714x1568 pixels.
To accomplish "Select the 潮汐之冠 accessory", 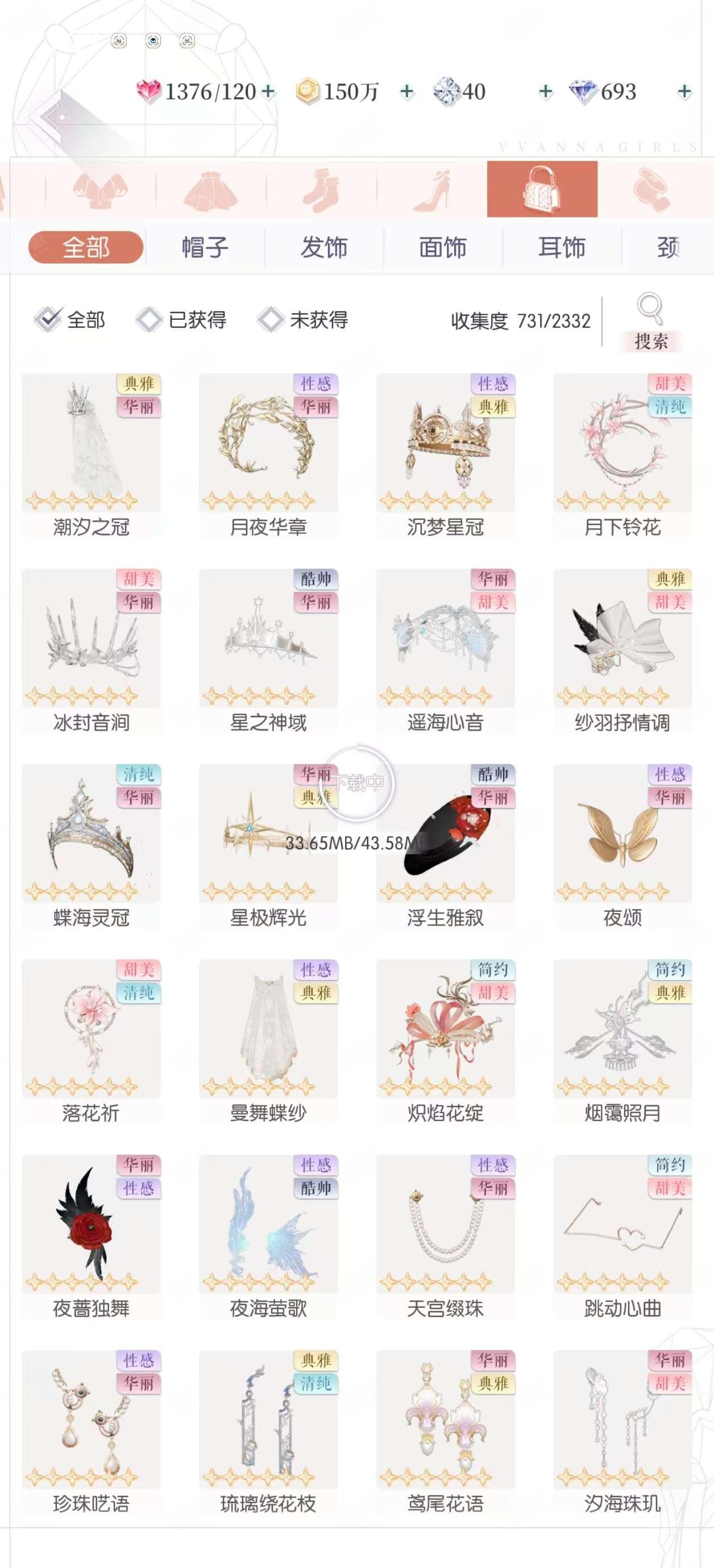I will pyautogui.click(x=91, y=444).
